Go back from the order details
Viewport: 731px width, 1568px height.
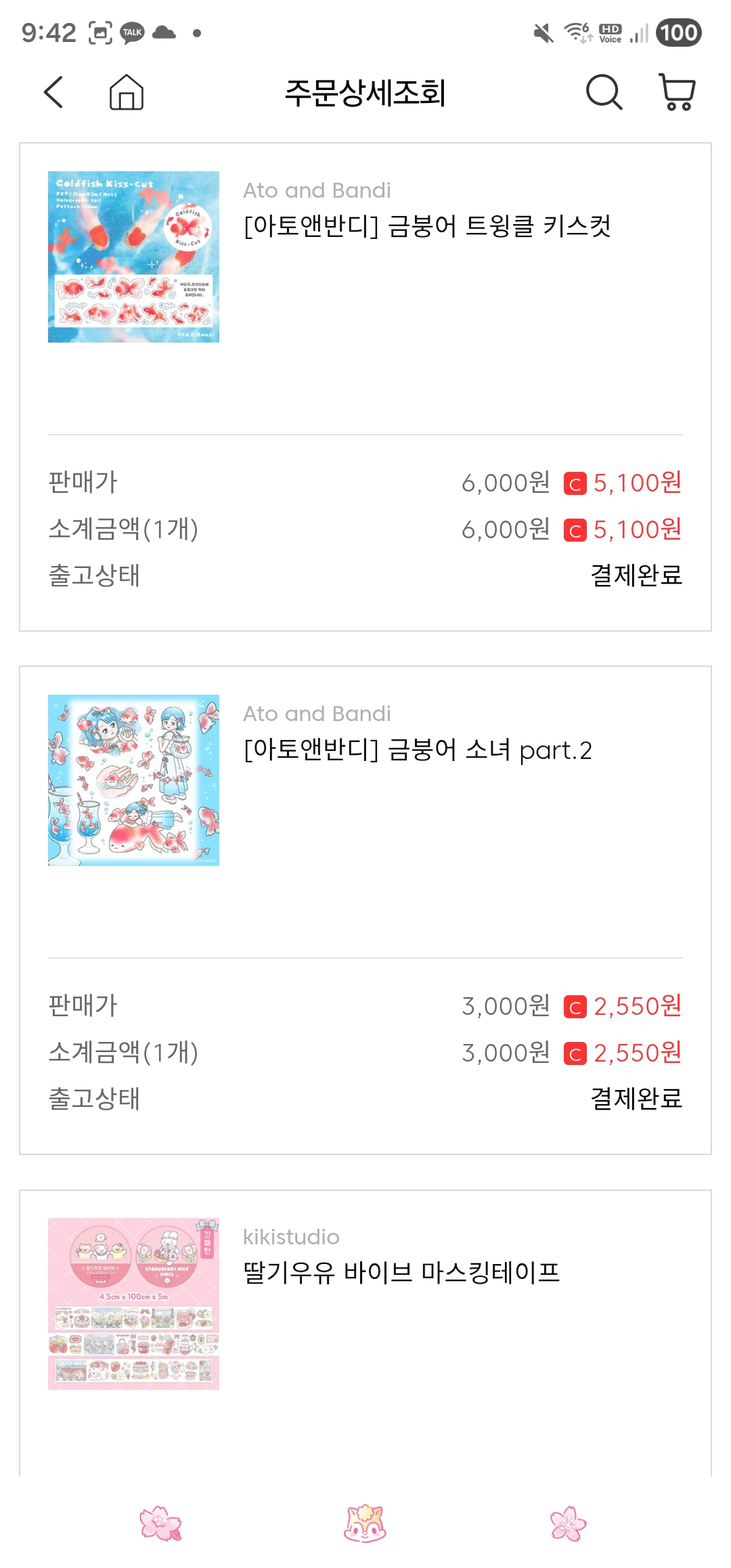point(53,92)
